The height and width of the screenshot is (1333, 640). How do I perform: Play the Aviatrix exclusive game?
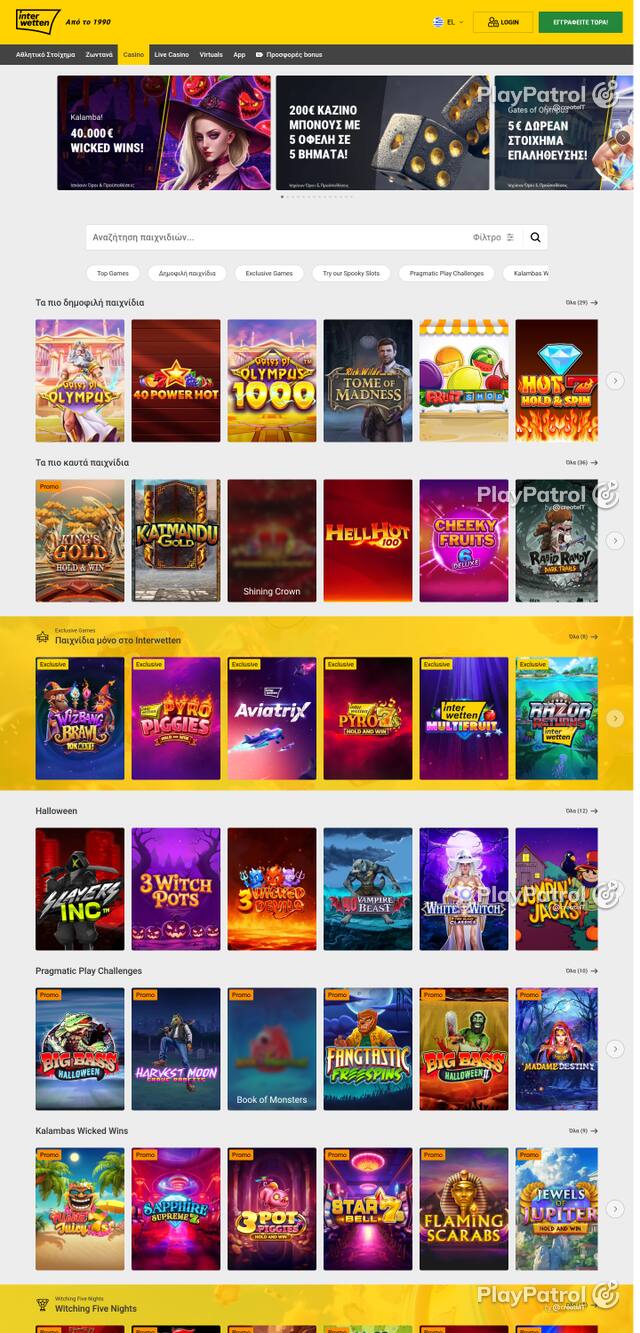click(272, 718)
